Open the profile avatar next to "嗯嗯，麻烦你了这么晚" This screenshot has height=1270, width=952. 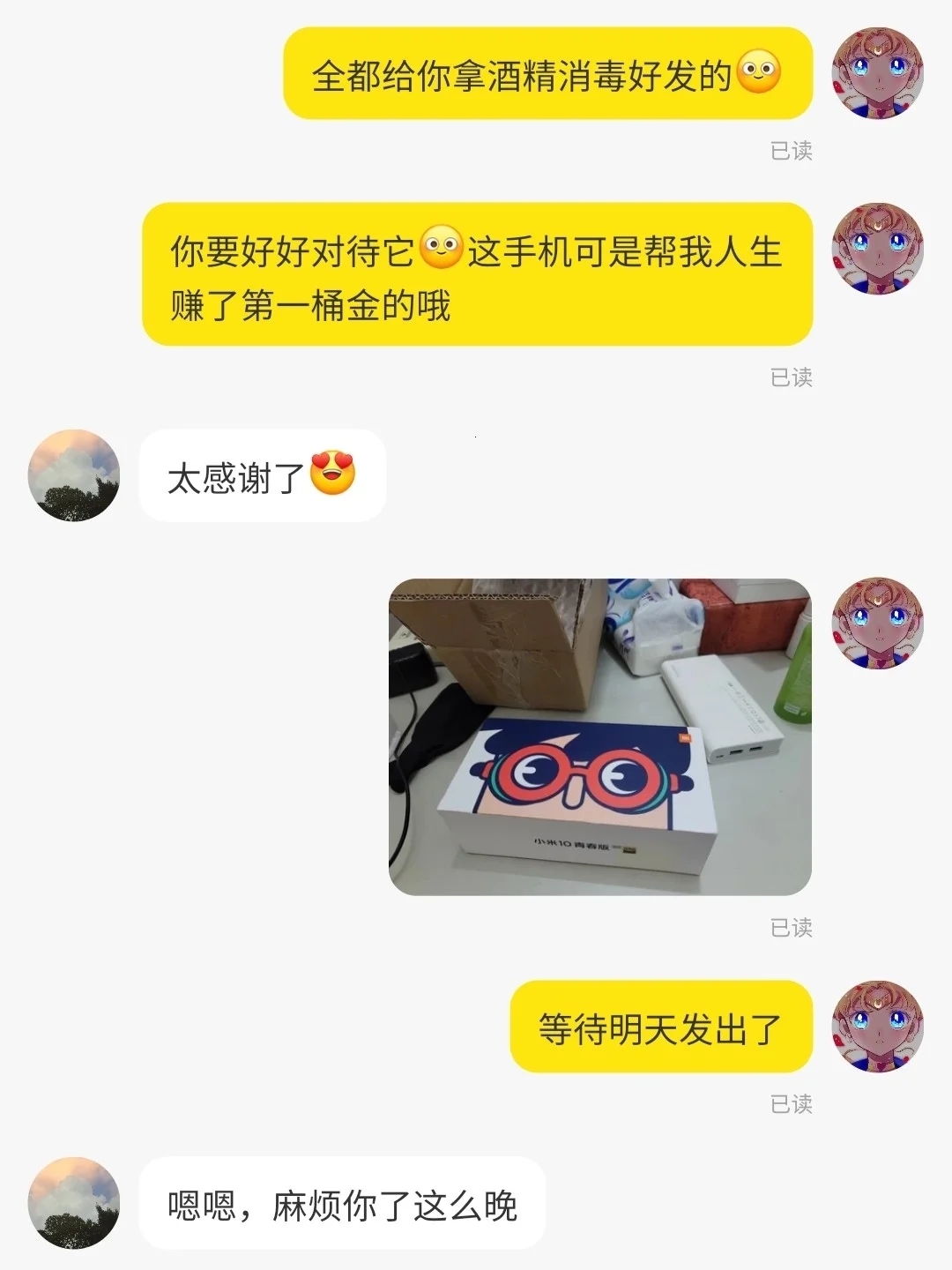tap(74, 1203)
